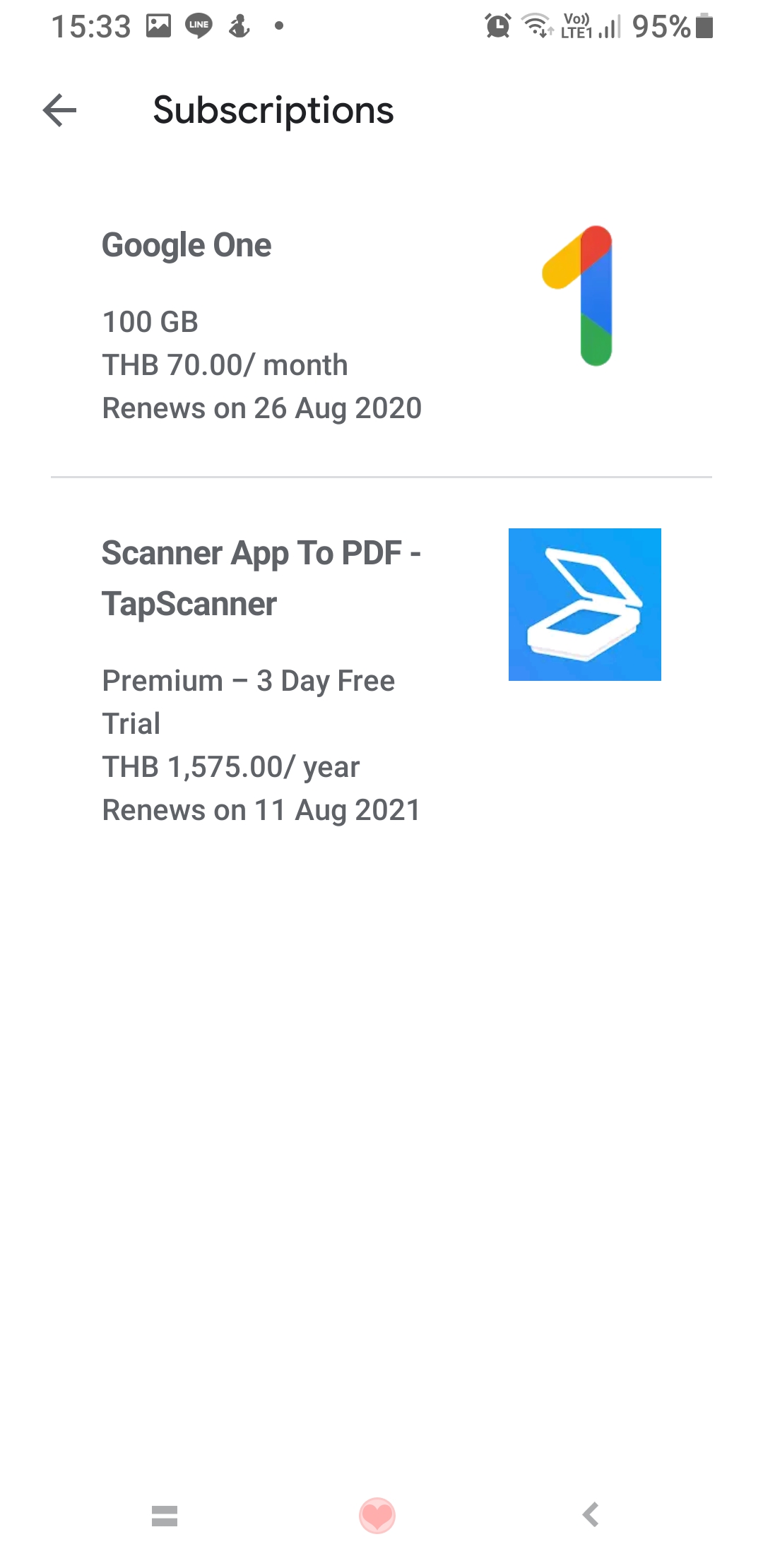Open the Google One subscription

(x=353, y=325)
